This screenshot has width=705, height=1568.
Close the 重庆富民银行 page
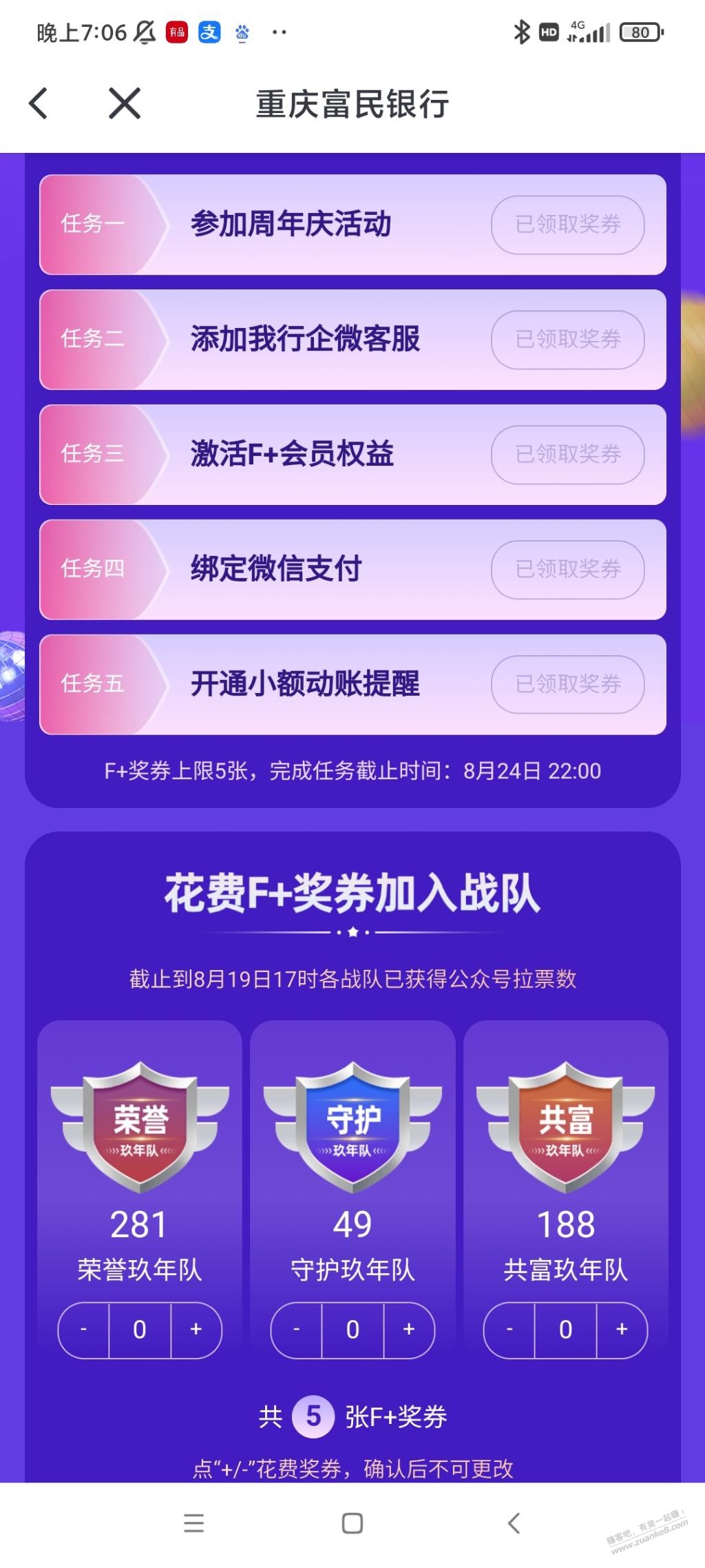(x=125, y=104)
